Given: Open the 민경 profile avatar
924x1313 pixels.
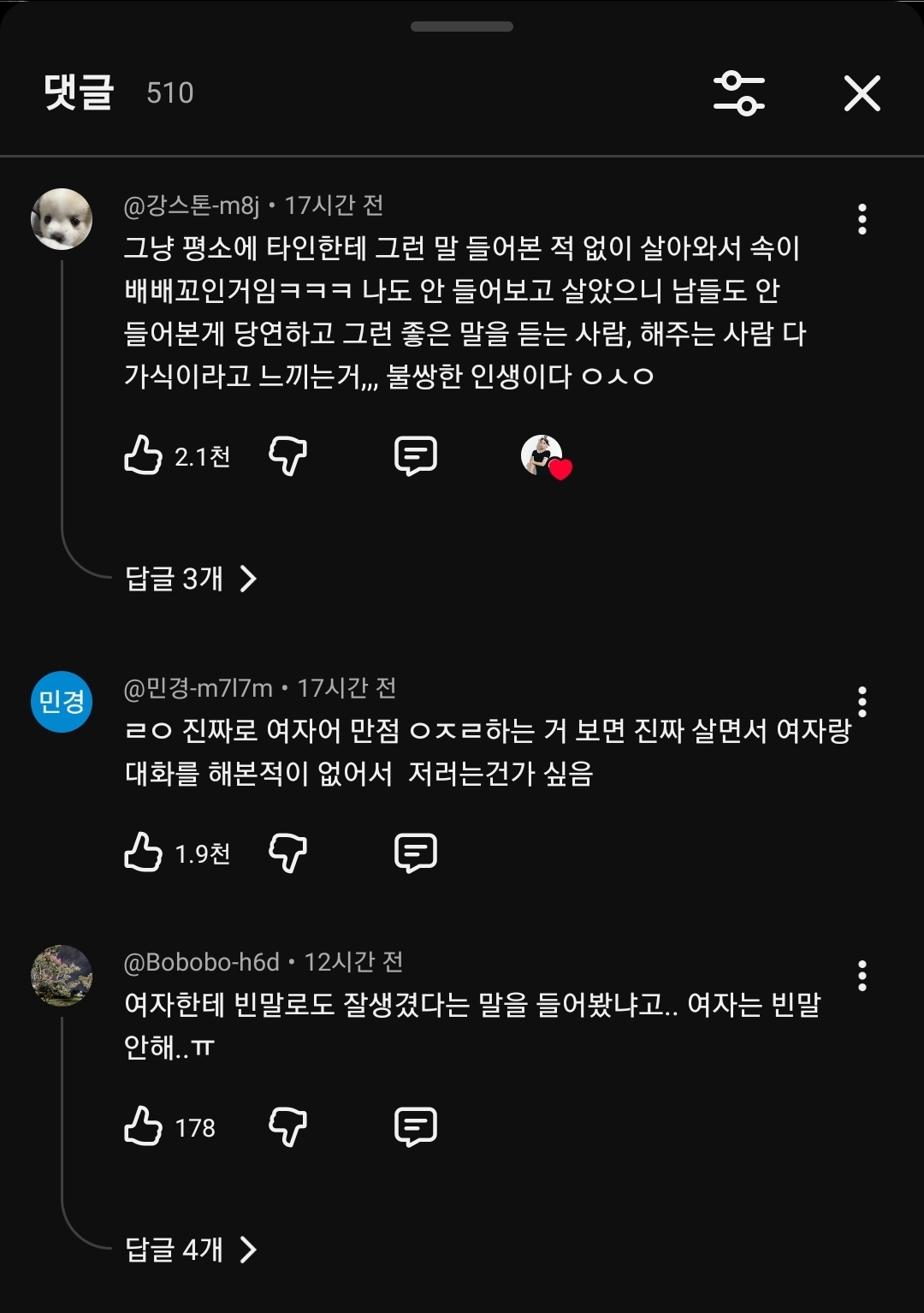Looking at the screenshot, I should coord(62,702).
